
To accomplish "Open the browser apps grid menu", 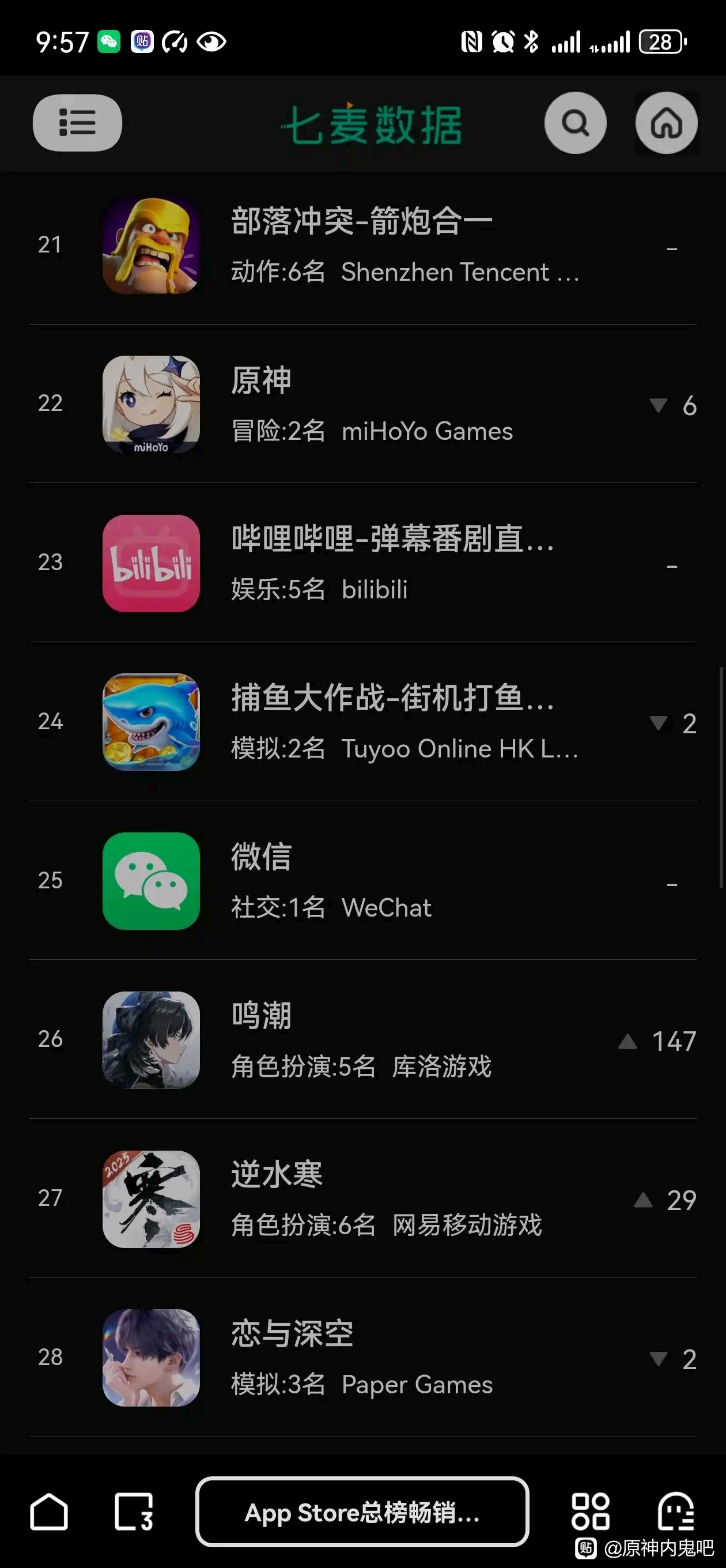I will tap(590, 1512).
